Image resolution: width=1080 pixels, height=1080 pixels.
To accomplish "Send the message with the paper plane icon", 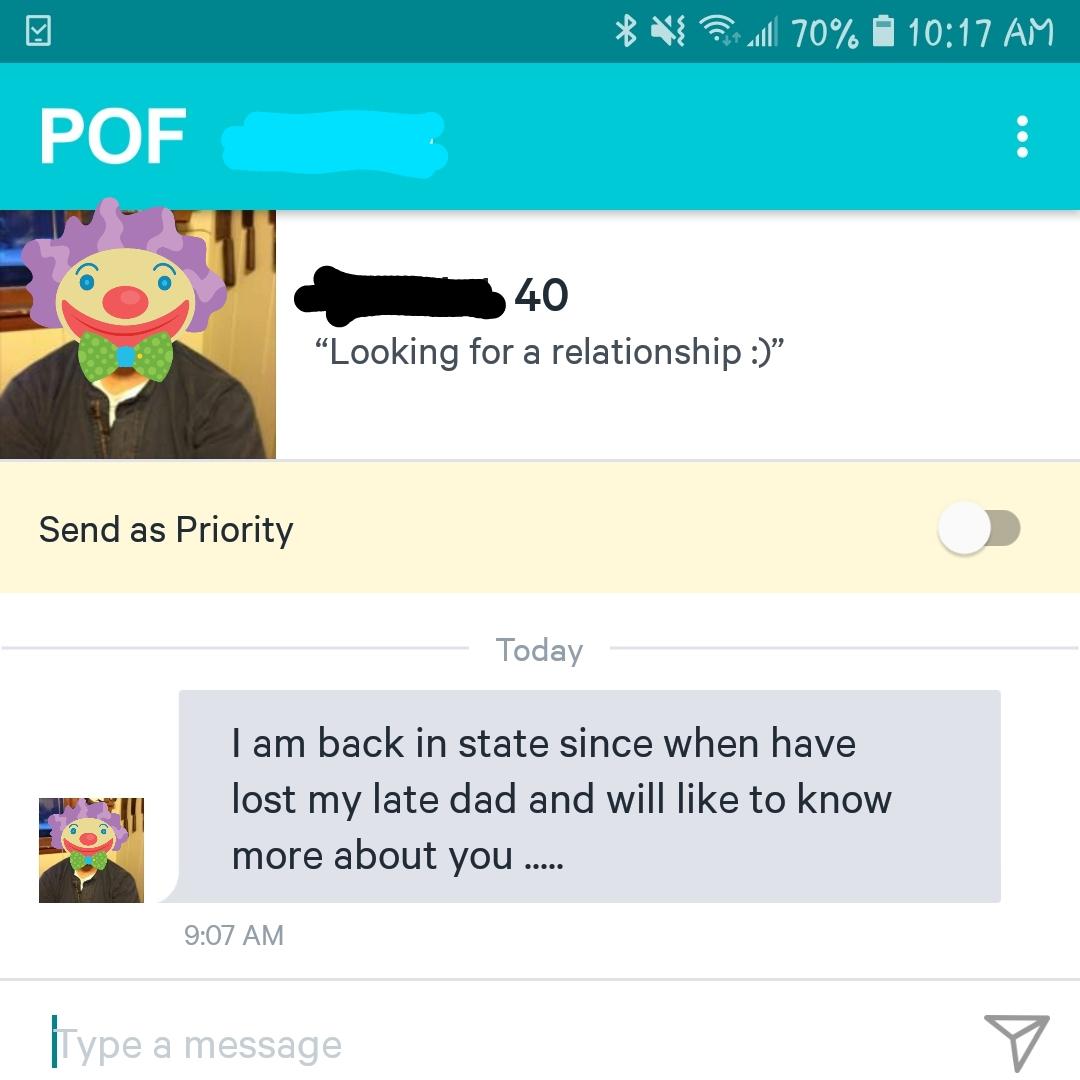I will (x=1016, y=1041).
